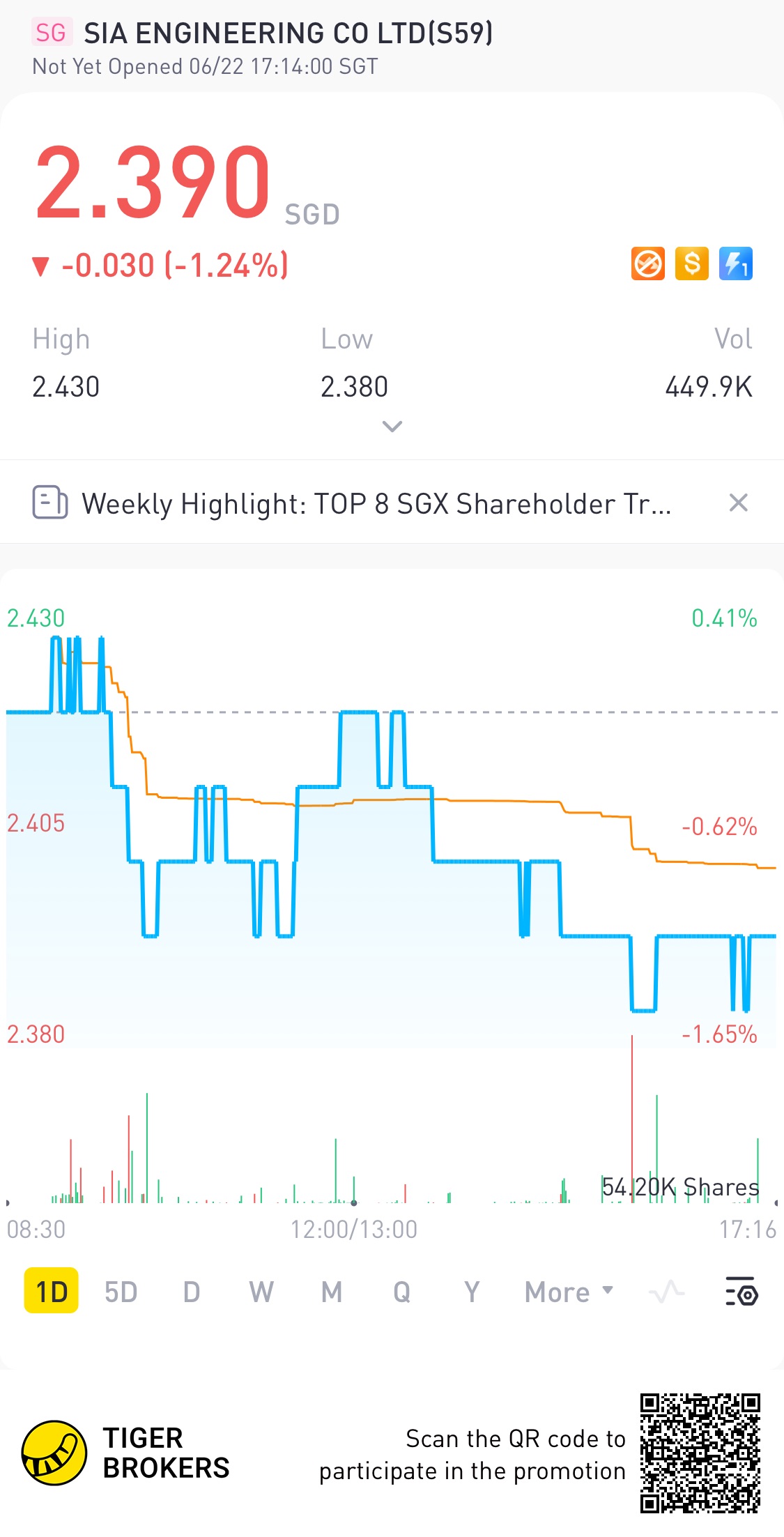Switch to the 5D chart
This screenshot has height=1537, width=784.
[121, 1292]
